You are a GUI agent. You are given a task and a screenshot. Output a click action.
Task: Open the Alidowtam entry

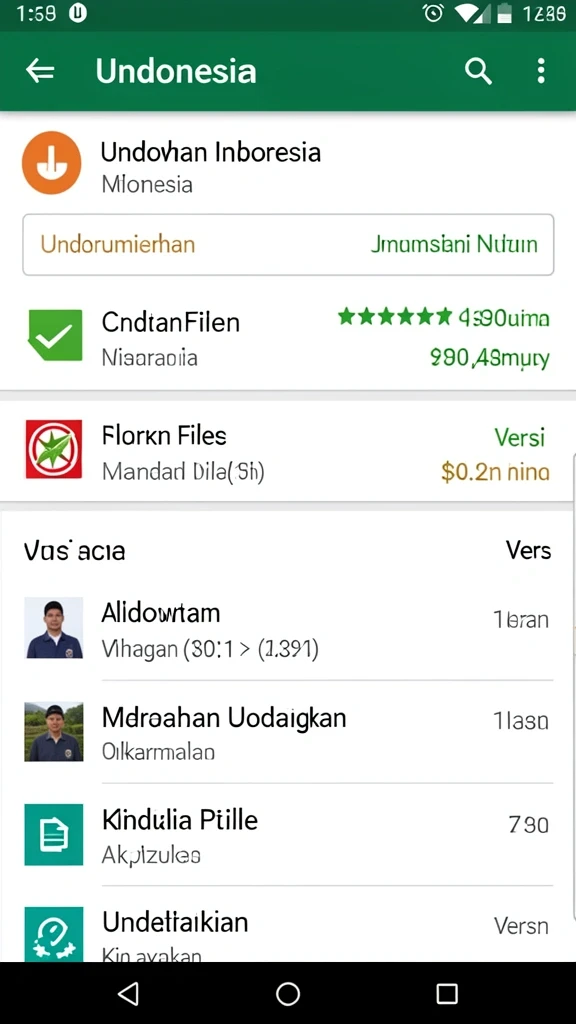[x=288, y=628]
